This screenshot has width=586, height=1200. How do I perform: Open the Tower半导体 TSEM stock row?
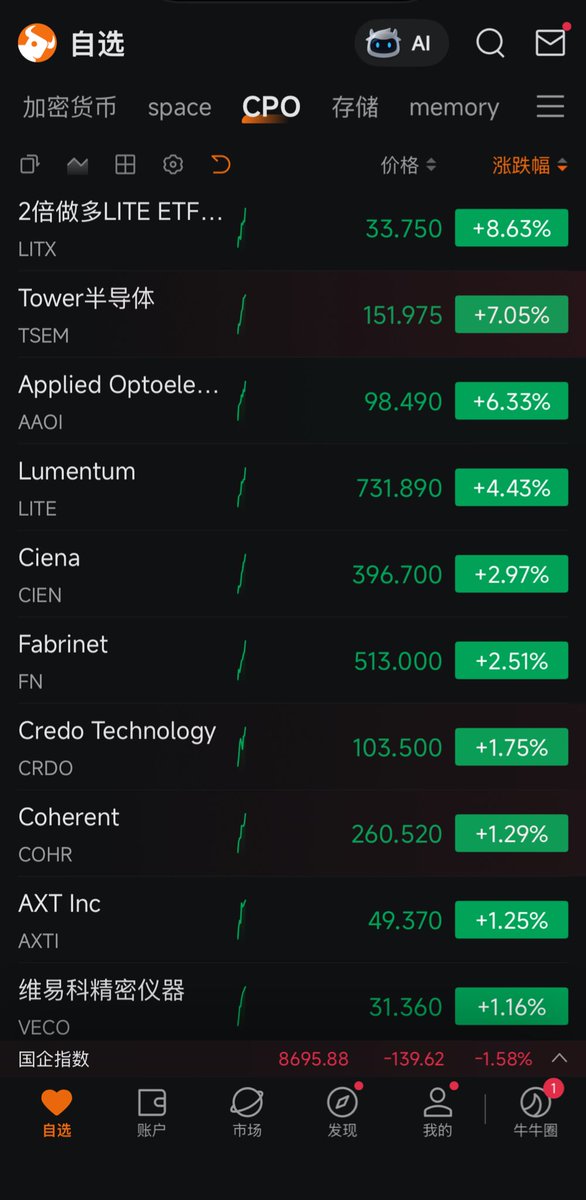(293, 315)
